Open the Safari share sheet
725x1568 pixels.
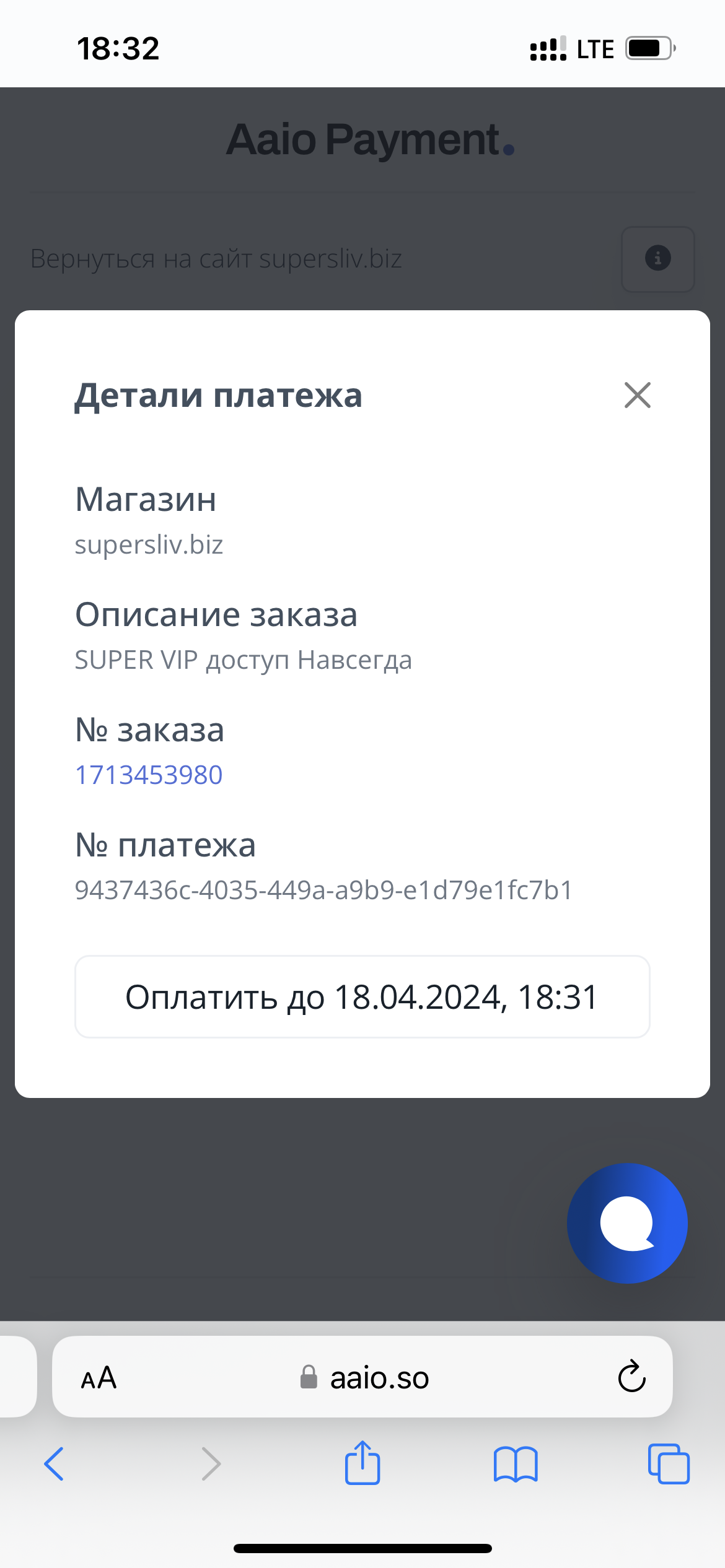pyautogui.click(x=362, y=1462)
